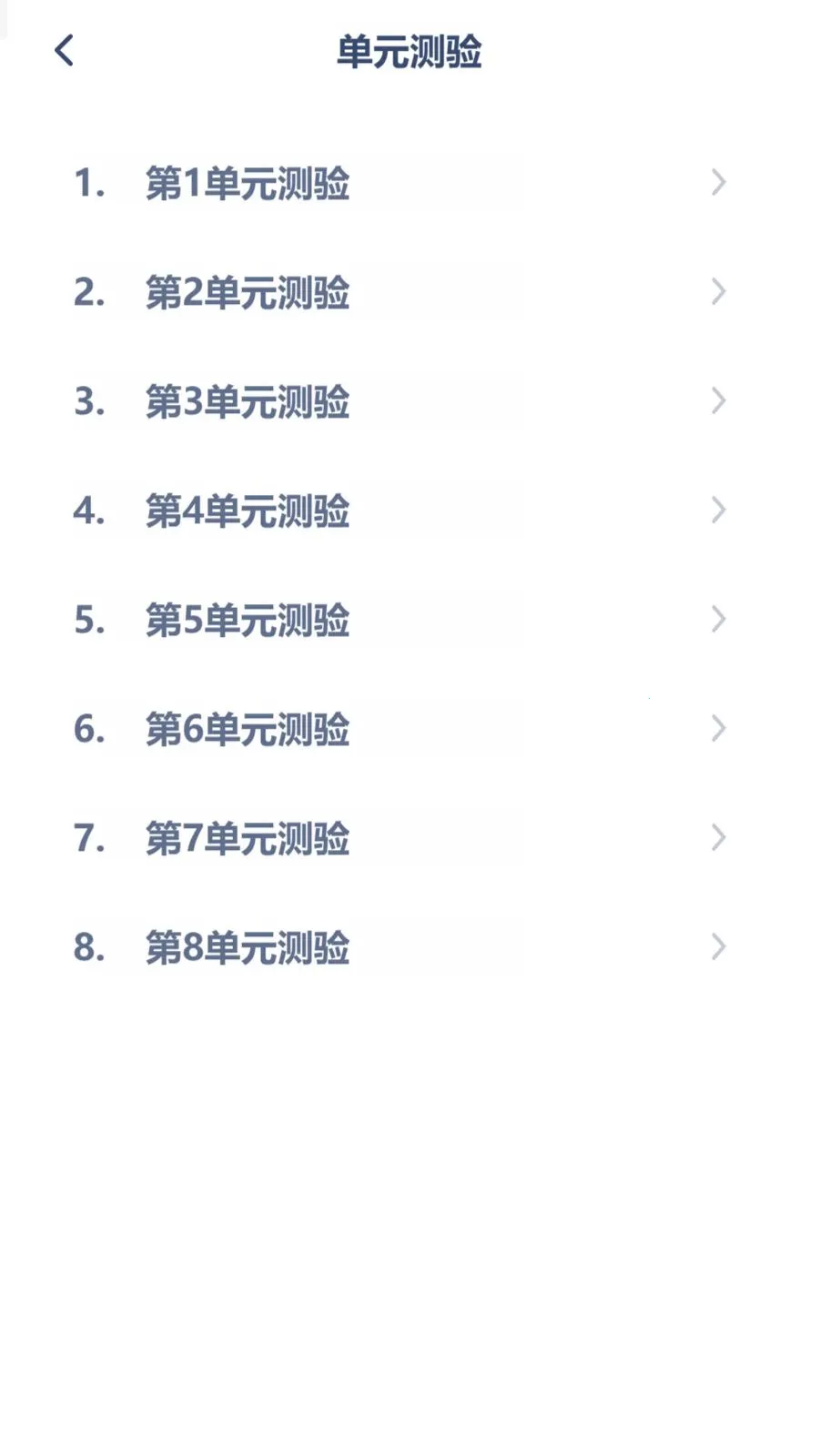Enter 第4单元测验
Screen dimensions: 819x1456
pyautogui.click(x=248, y=511)
